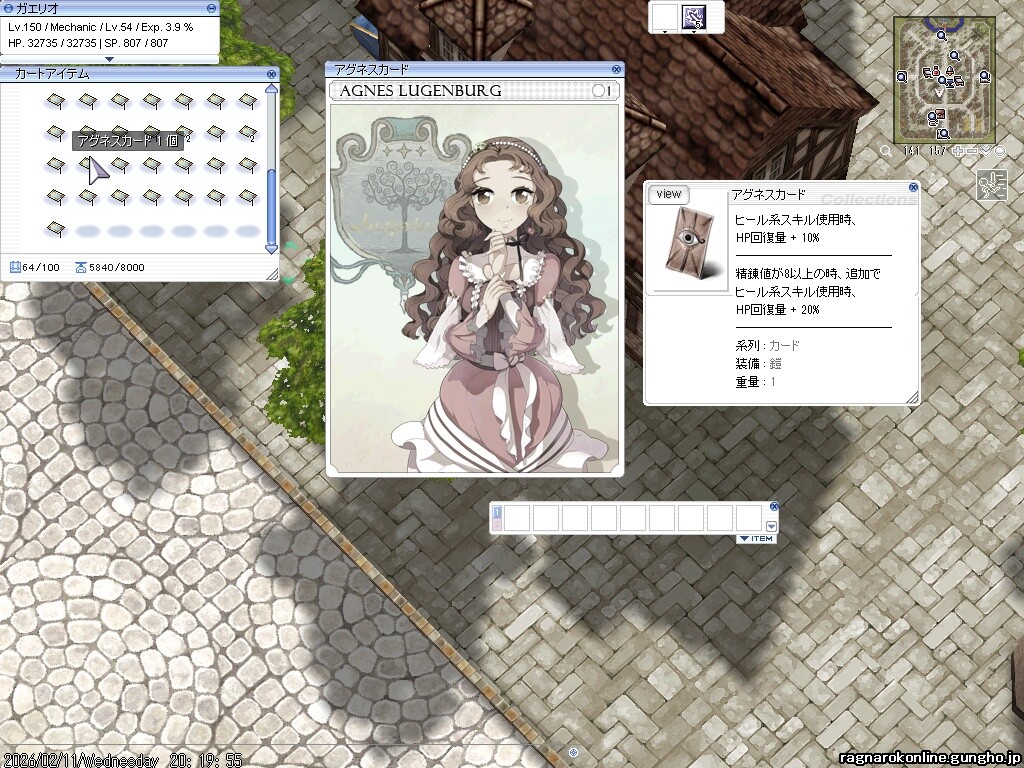This screenshot has height=768, width=1024.
Task: Select the first slot in the hotbar
Action: 517,518
